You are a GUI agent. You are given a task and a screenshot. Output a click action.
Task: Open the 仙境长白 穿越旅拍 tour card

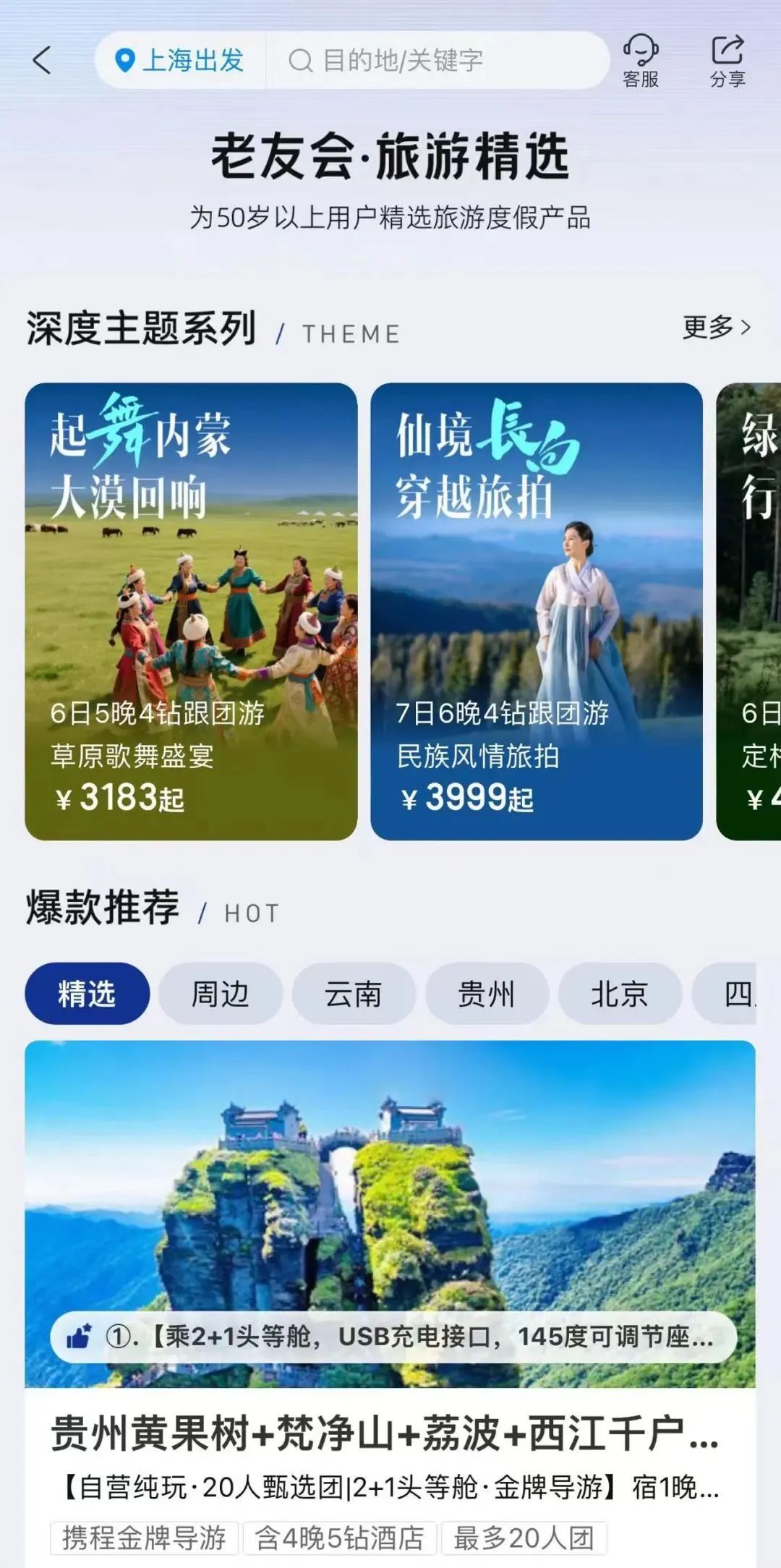point(536,611)
